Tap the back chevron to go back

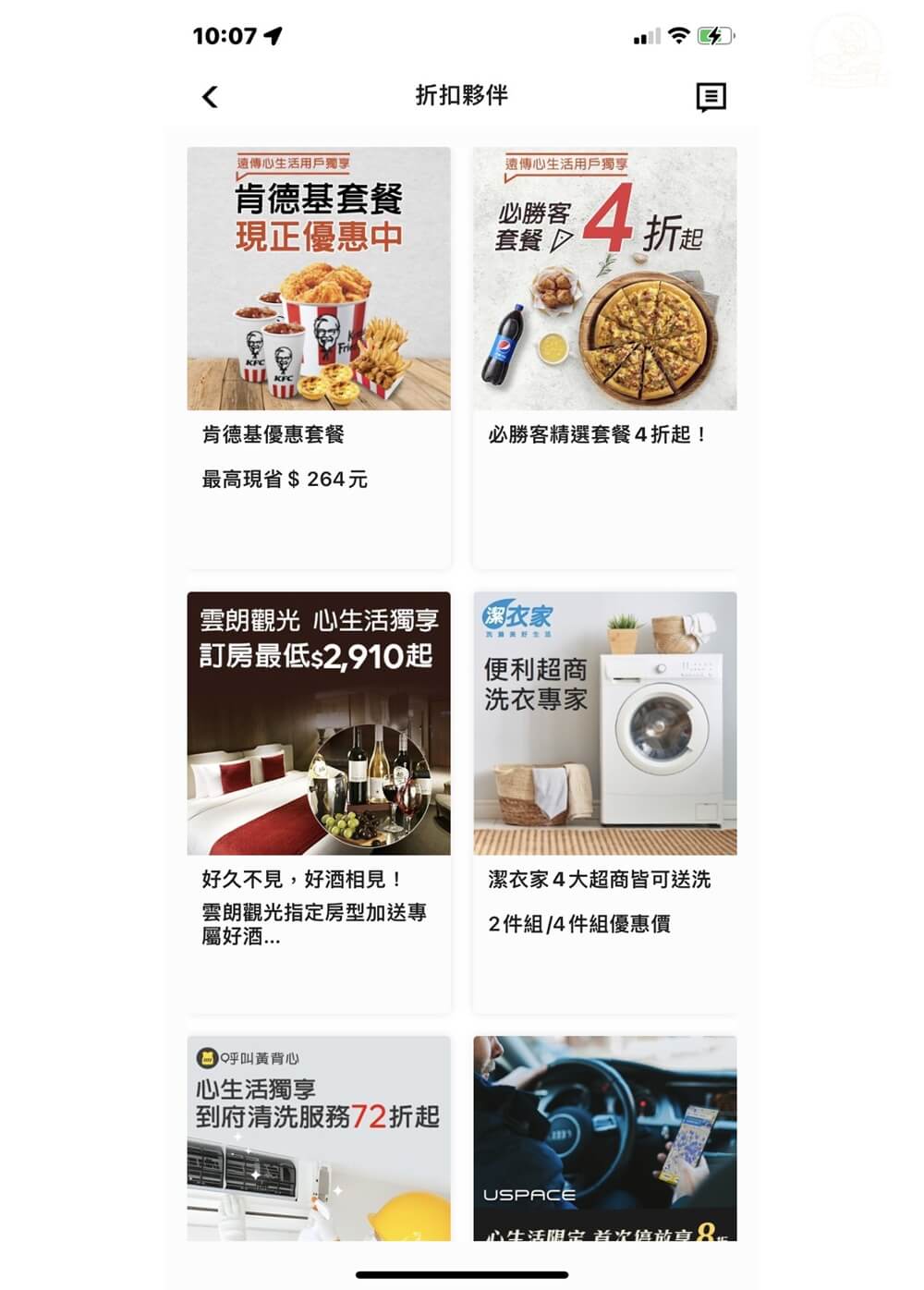211,95
